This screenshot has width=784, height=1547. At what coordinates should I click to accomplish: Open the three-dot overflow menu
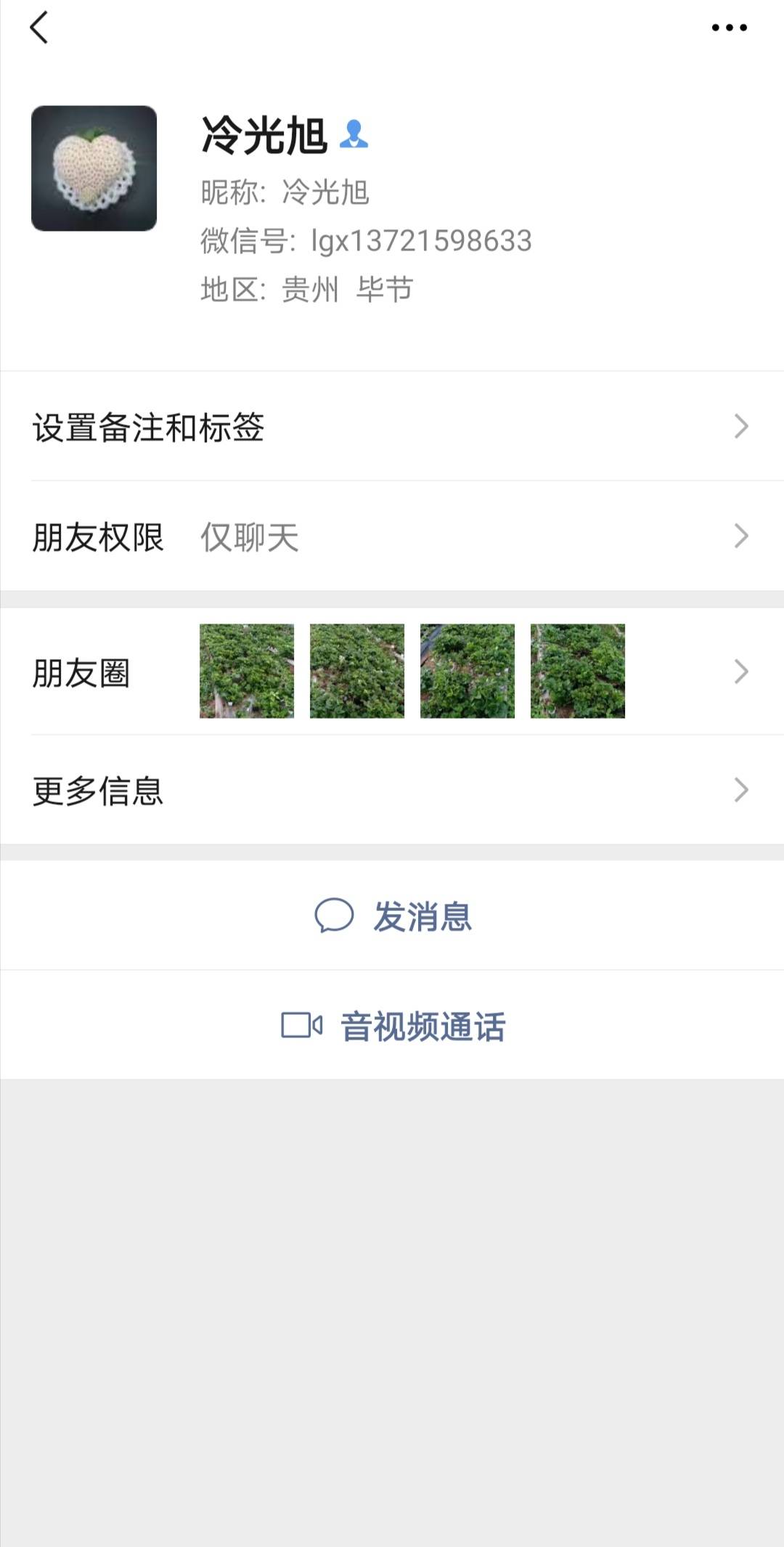click(729, 28)
